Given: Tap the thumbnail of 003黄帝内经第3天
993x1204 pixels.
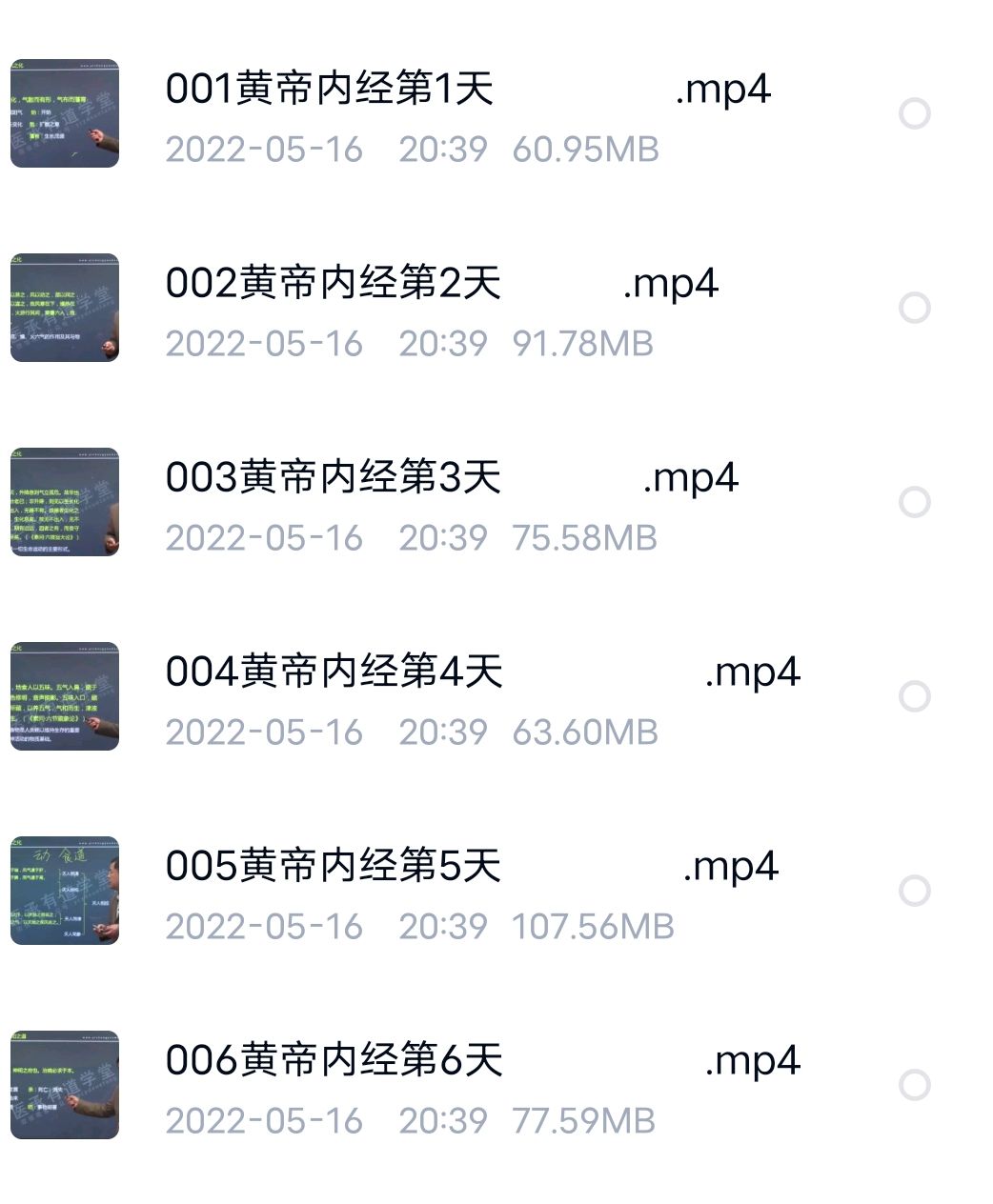Looking at the screenshot, I should pos(63,503).
